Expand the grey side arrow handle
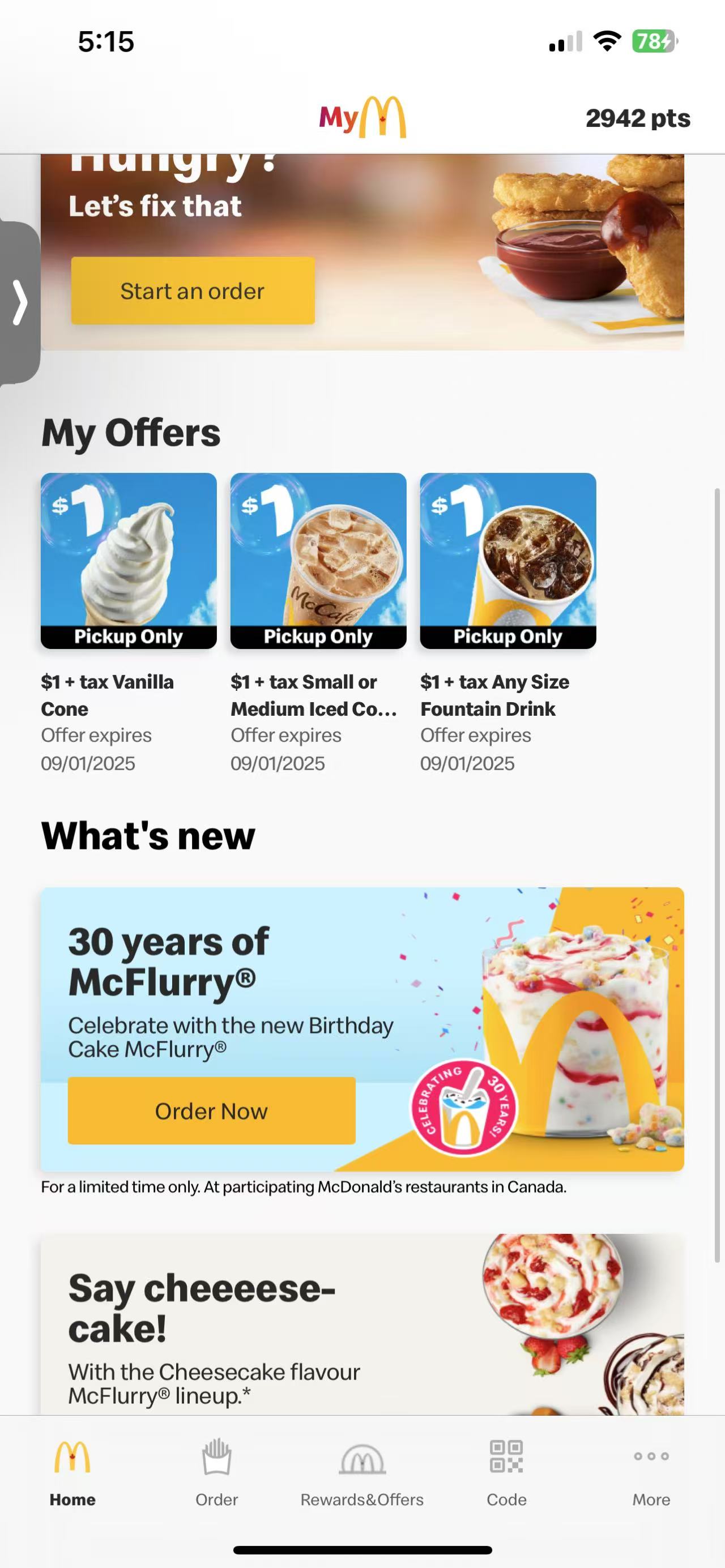 point(20,302)
